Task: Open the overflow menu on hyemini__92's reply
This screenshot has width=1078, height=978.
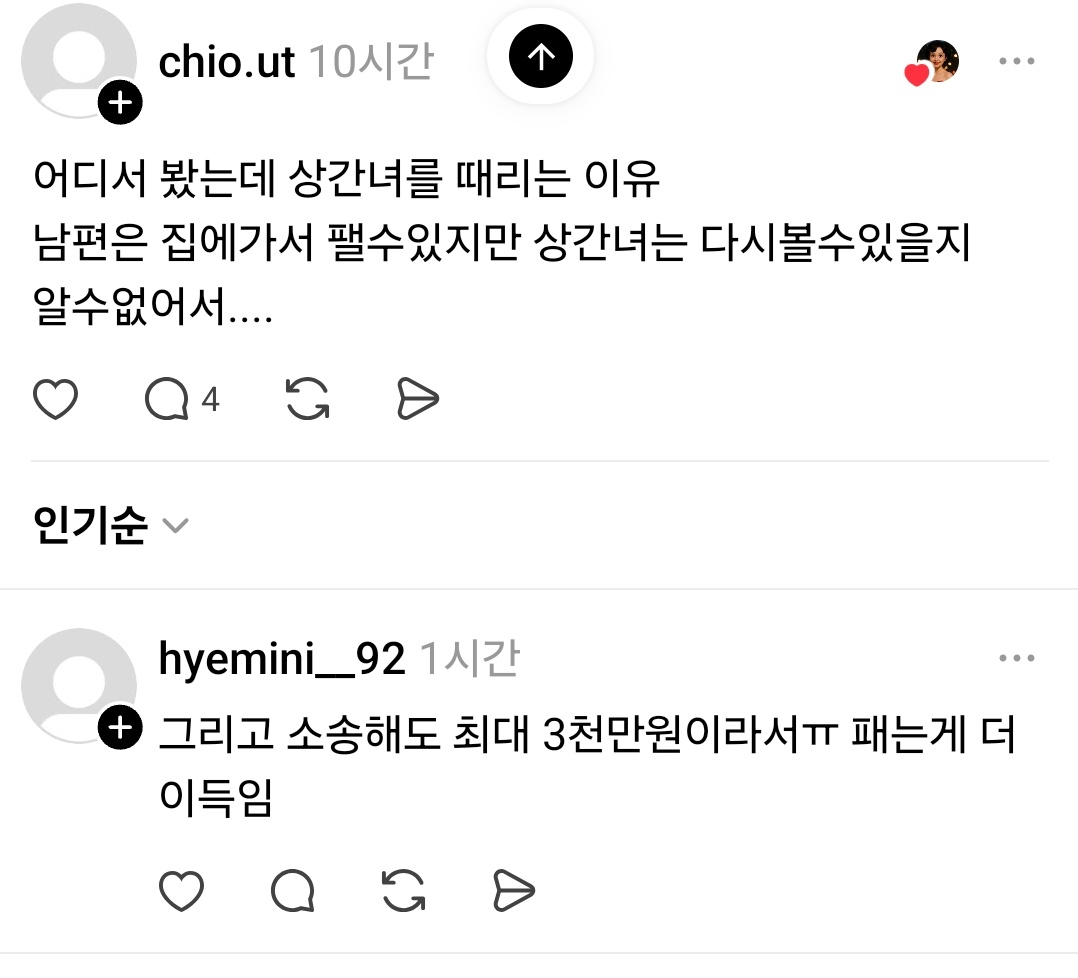Action: coord(1017,659)
